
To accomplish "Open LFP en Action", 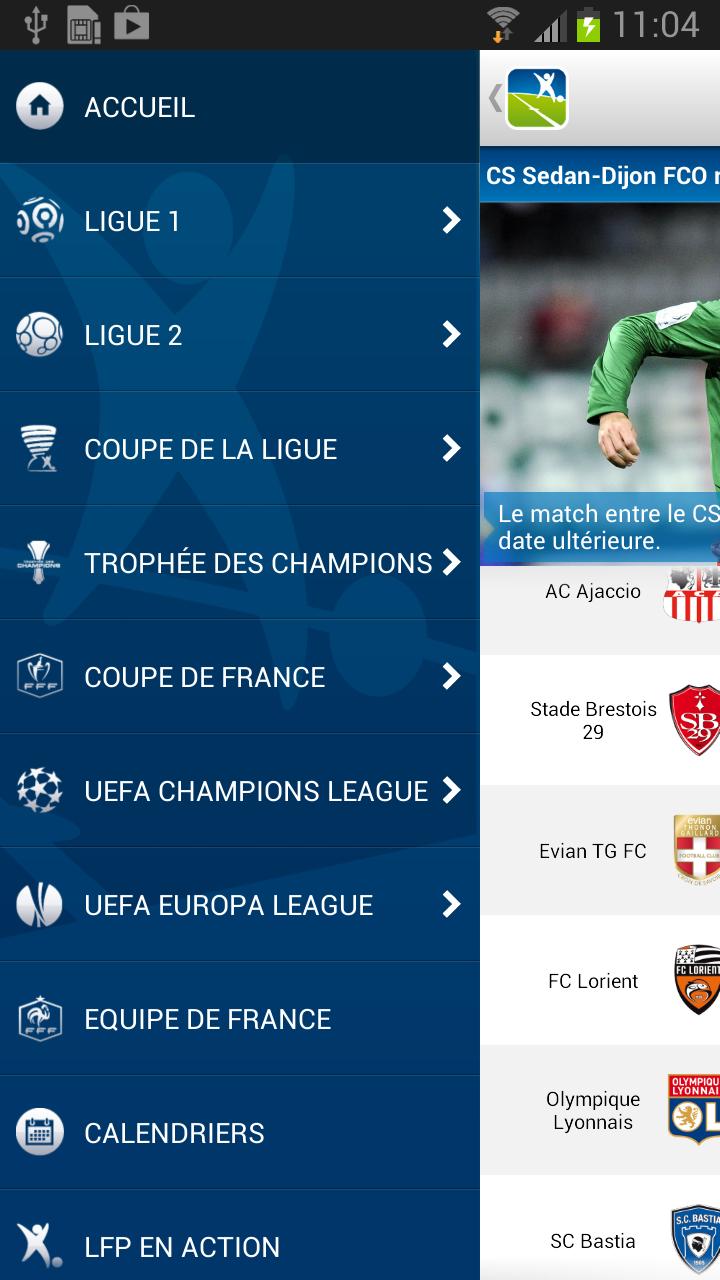I will [x=240, y=1245].
